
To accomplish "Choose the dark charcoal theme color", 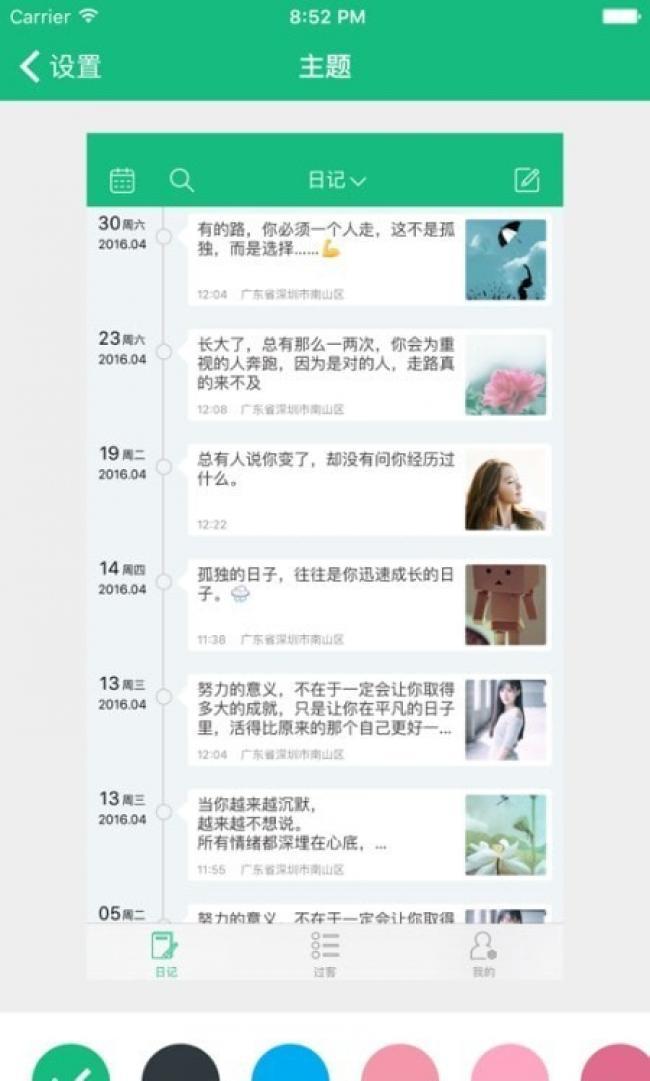I will point(181,1066).
